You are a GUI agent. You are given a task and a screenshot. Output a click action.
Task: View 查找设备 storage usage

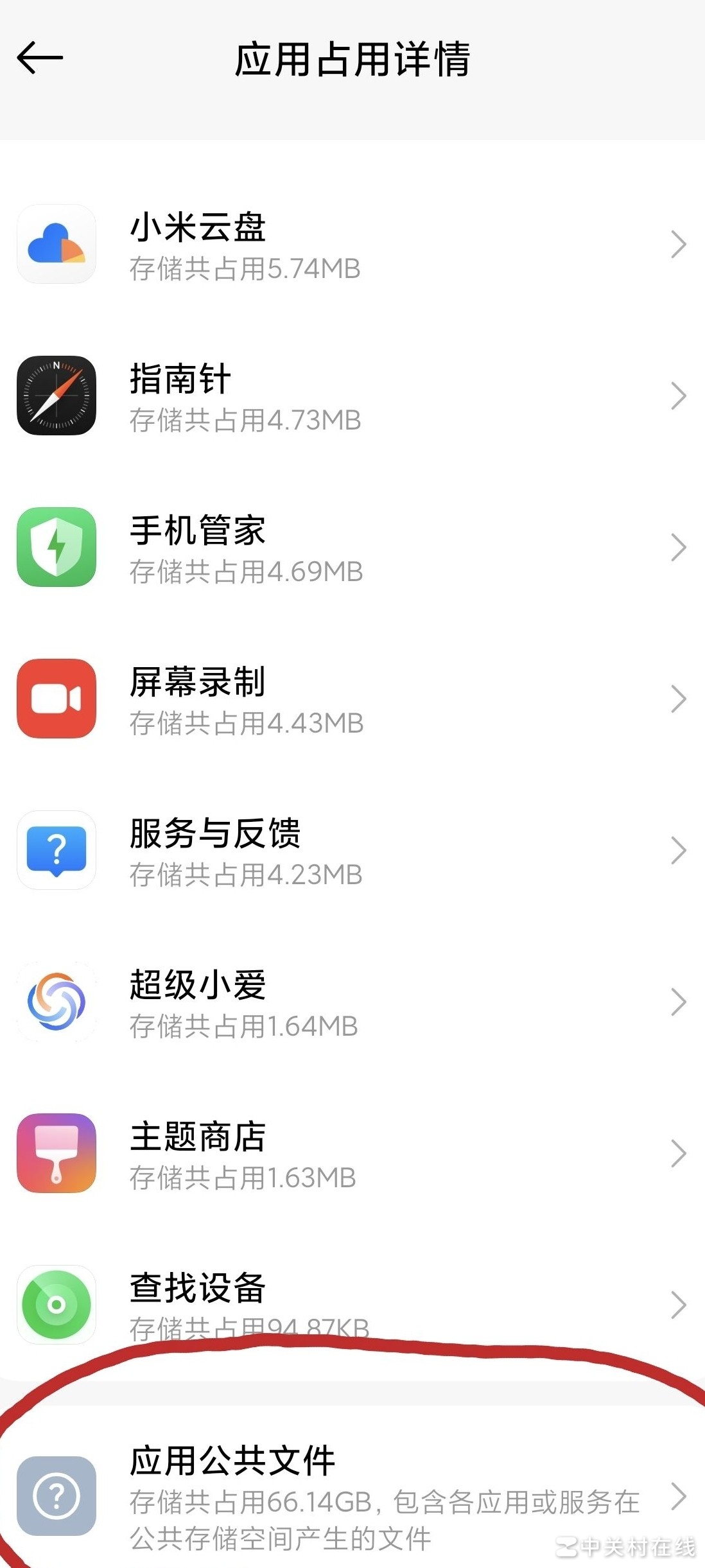coord(352,1303)
